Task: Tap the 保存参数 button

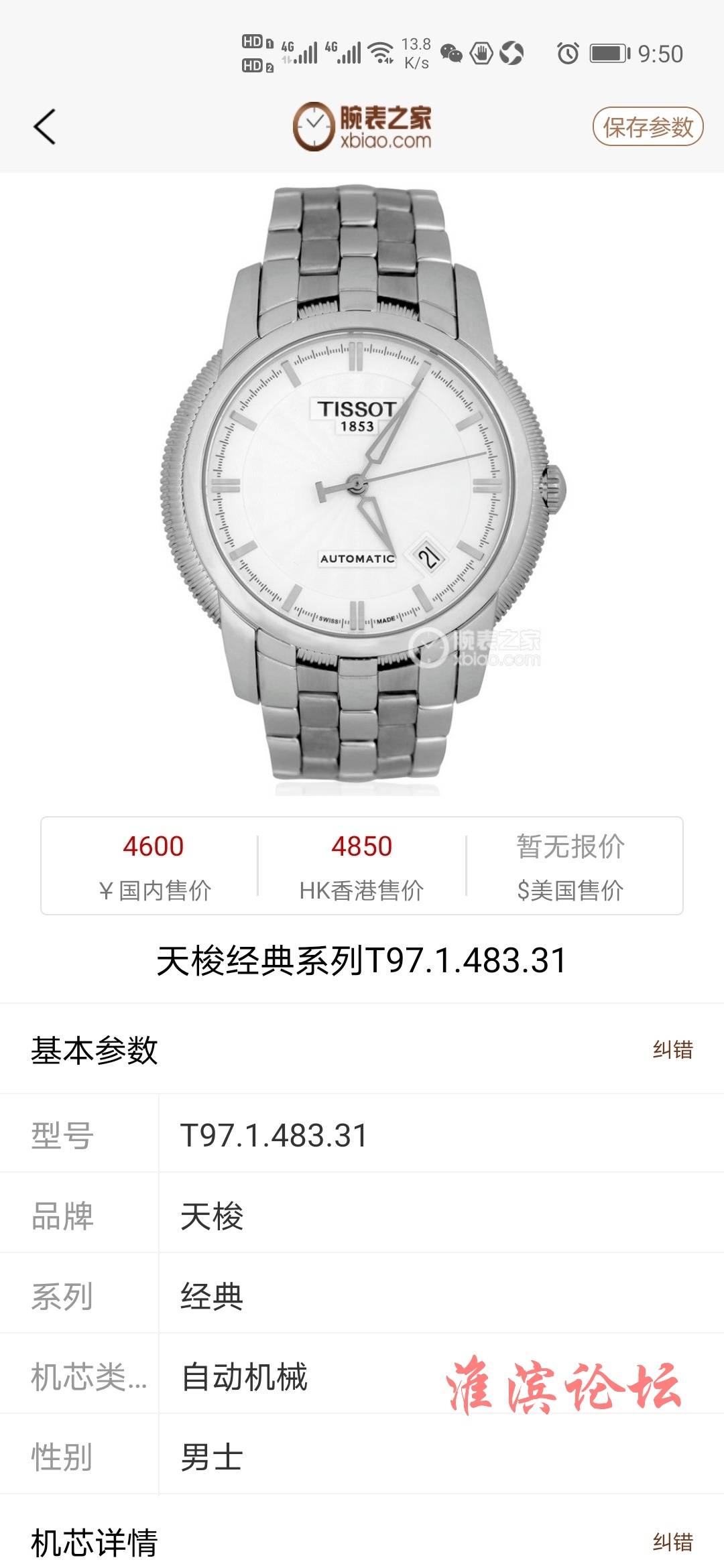Action: coord(648,127)
